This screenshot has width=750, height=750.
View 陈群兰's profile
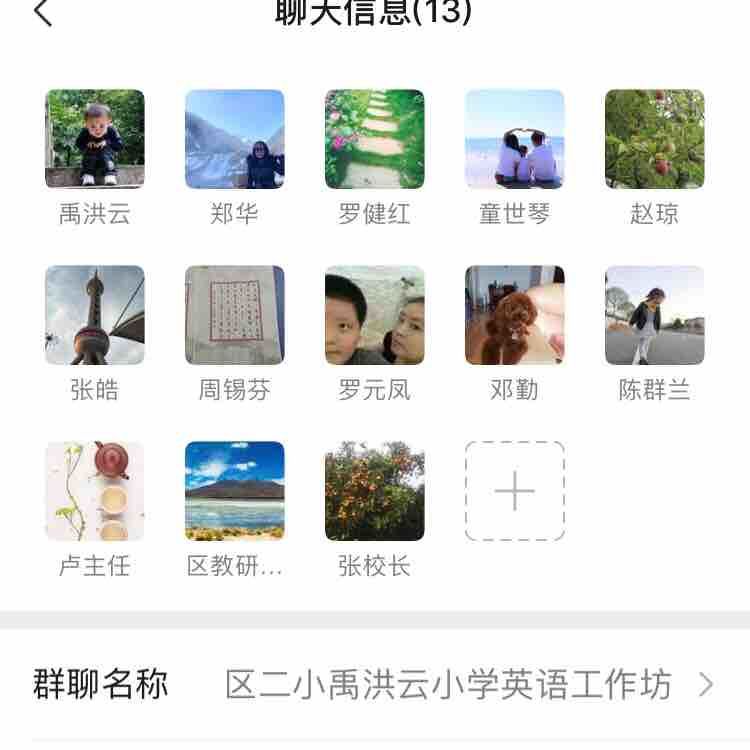point(655,315)
